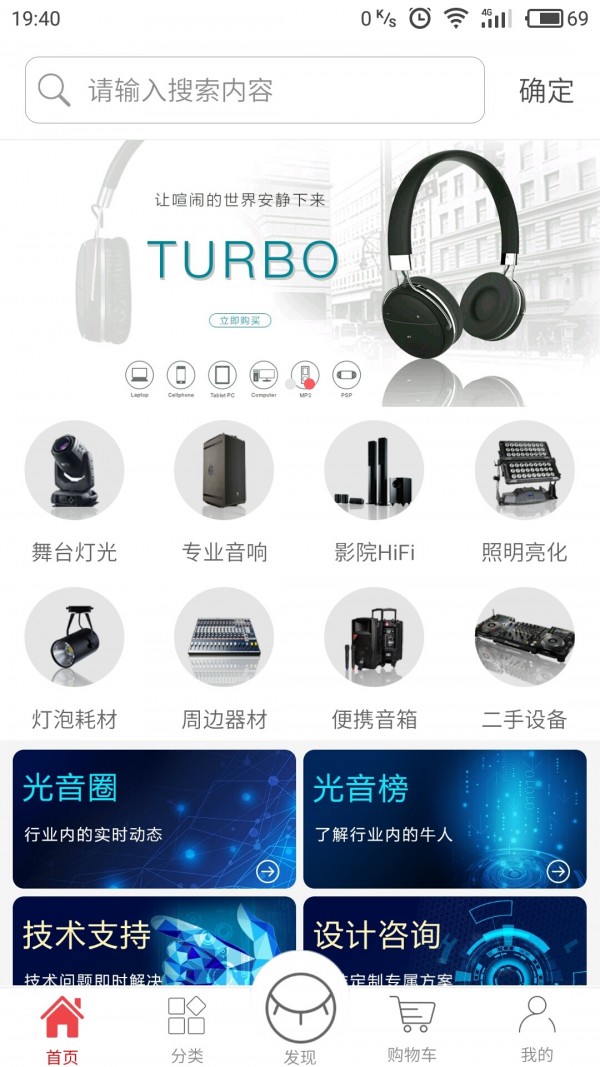Open the 技术支持 card

point(154,941)
